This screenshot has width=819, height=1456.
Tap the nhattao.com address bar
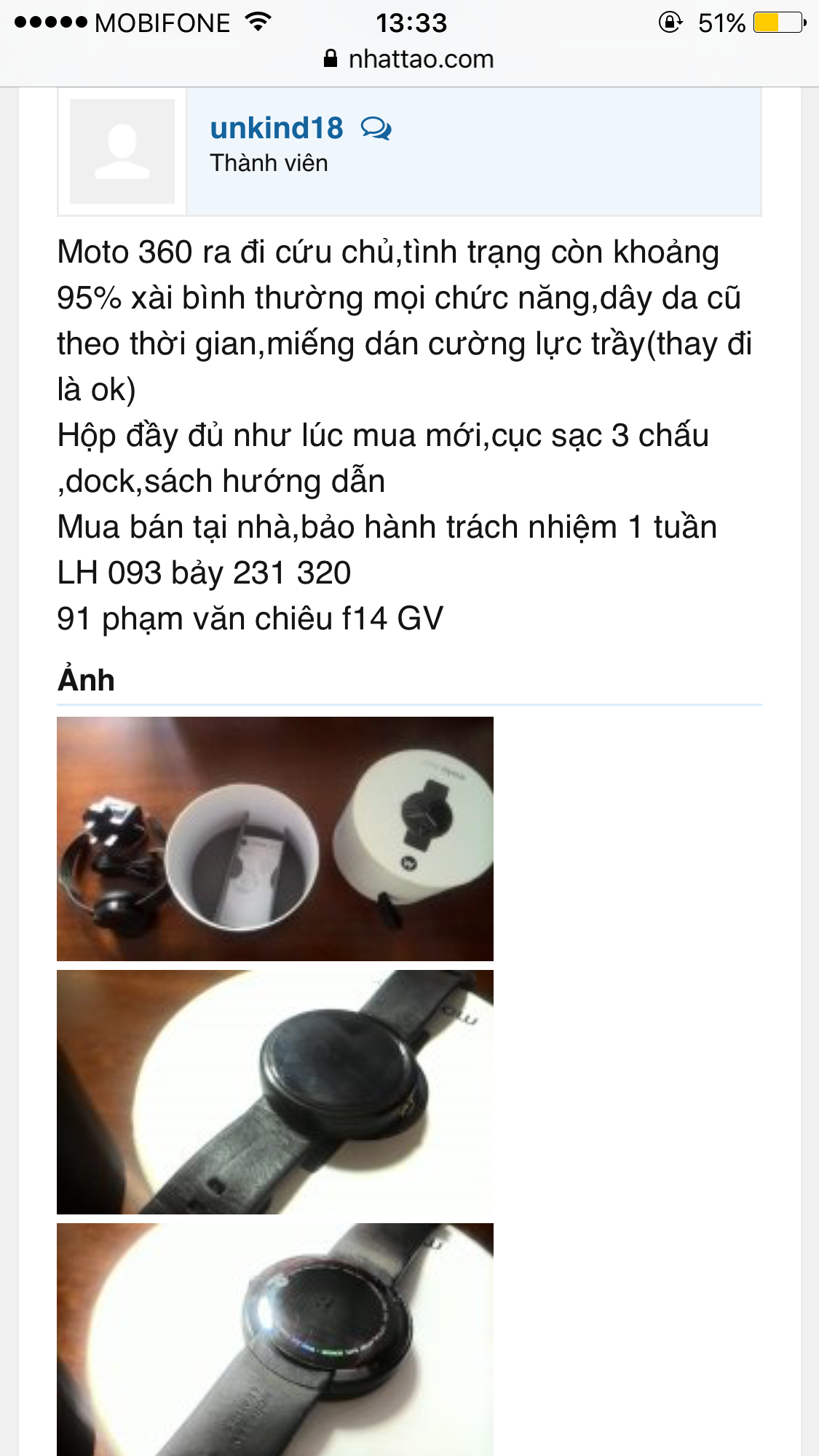pyautogui.click(x=409, y=59)
